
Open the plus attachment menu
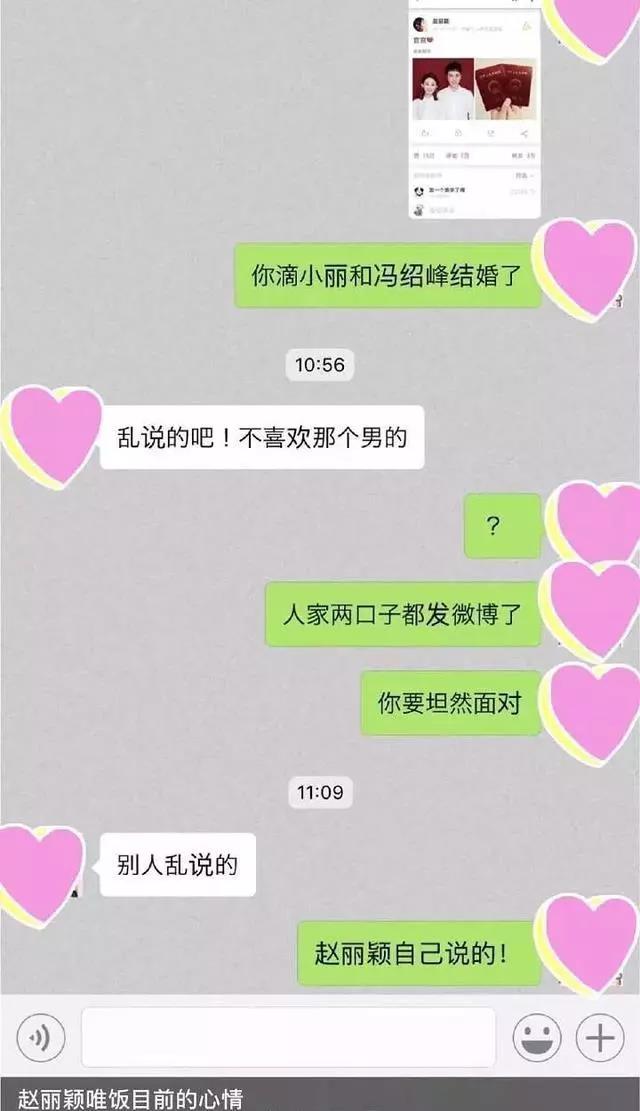[599, 1039]
